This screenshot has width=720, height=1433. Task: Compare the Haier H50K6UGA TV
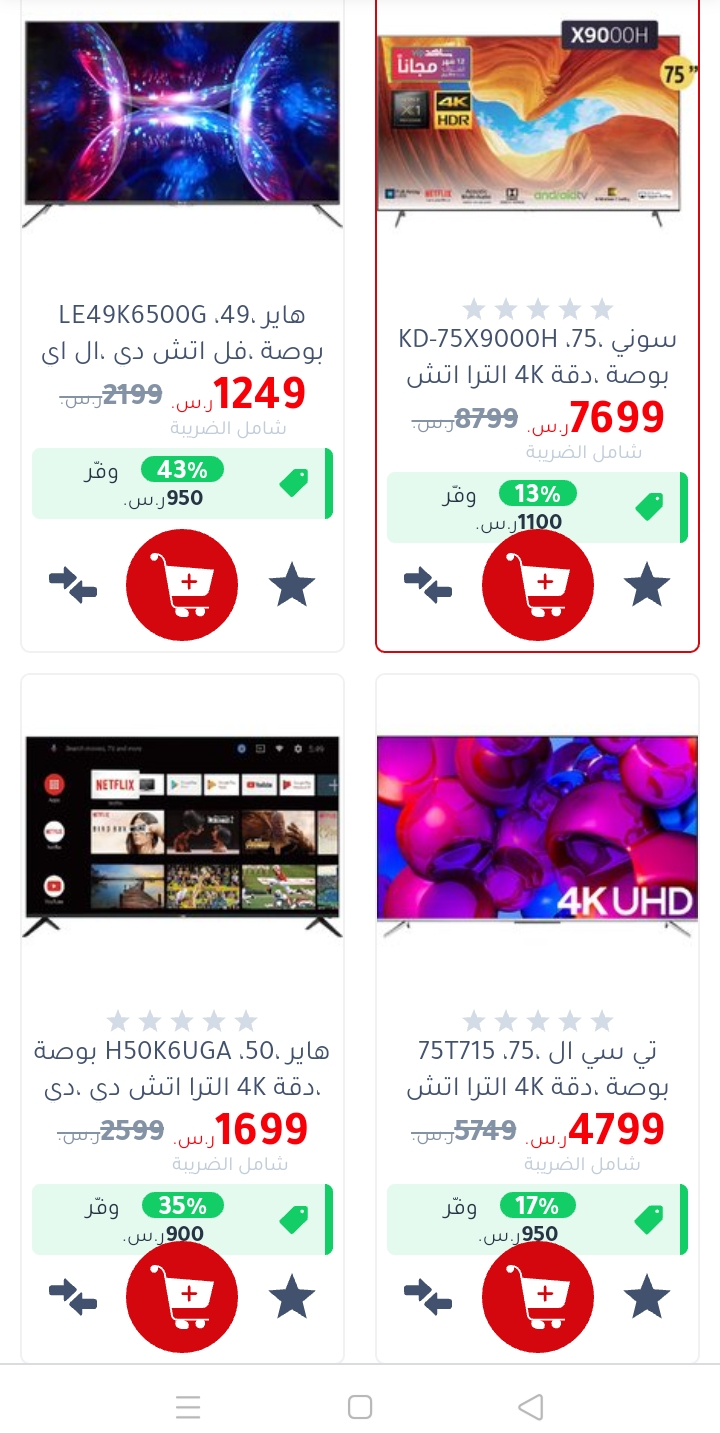coord(73,1297)
